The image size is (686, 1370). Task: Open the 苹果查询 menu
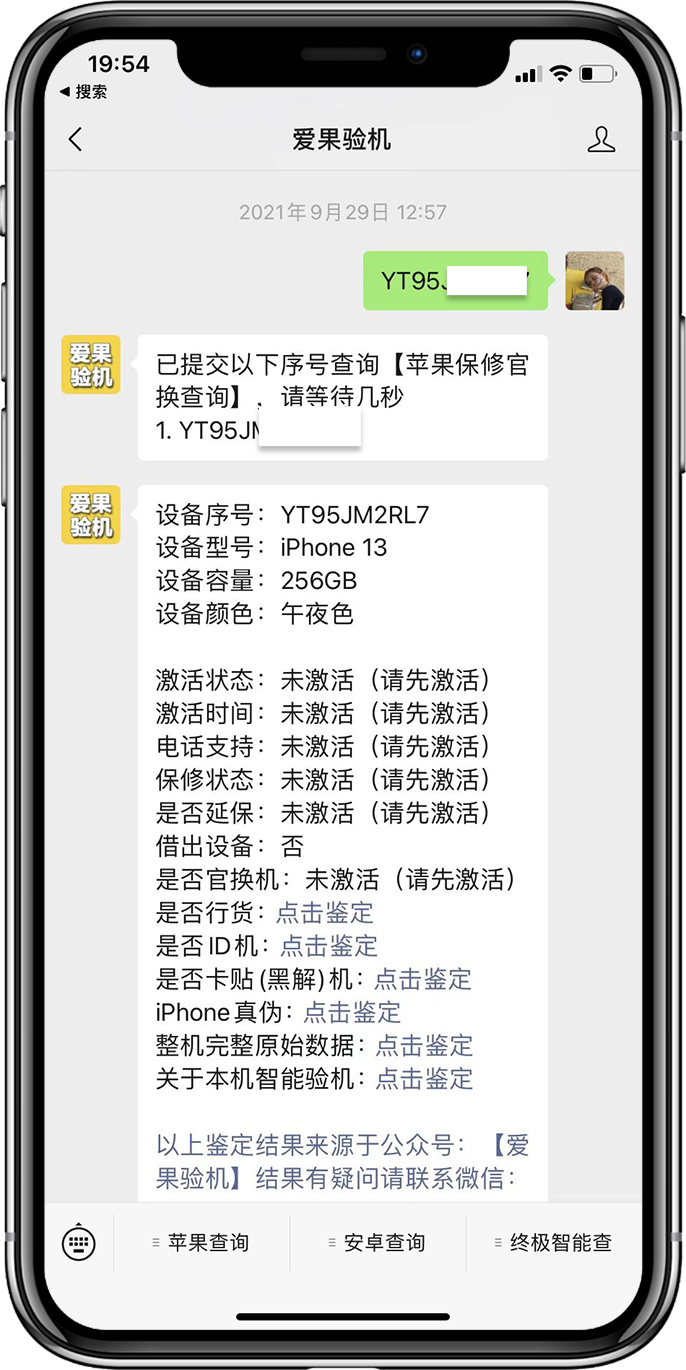202,1243
